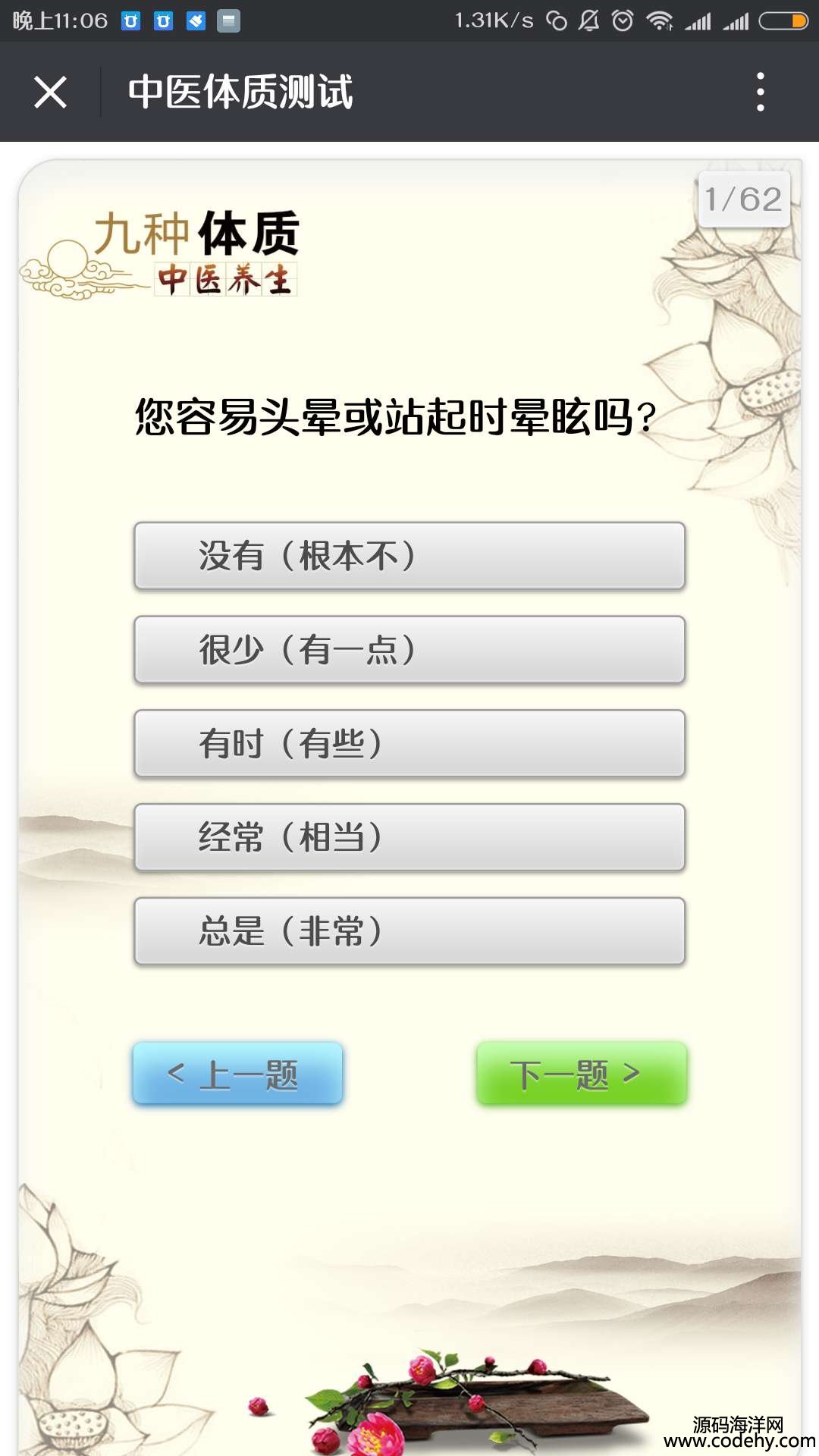Select answer 没有（根本不）

[x=409, y=556]
